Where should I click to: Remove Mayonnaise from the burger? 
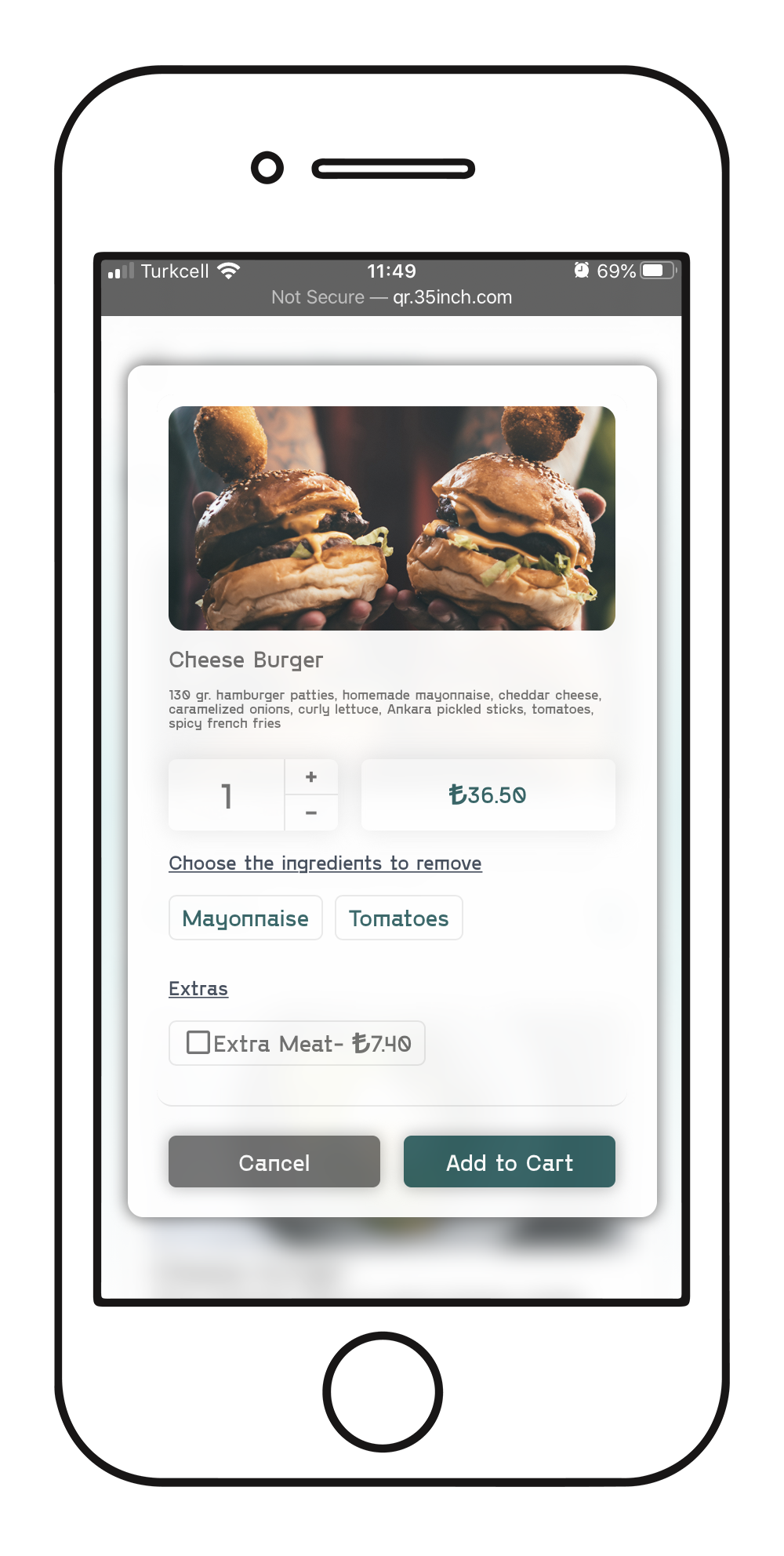(245, 918)
